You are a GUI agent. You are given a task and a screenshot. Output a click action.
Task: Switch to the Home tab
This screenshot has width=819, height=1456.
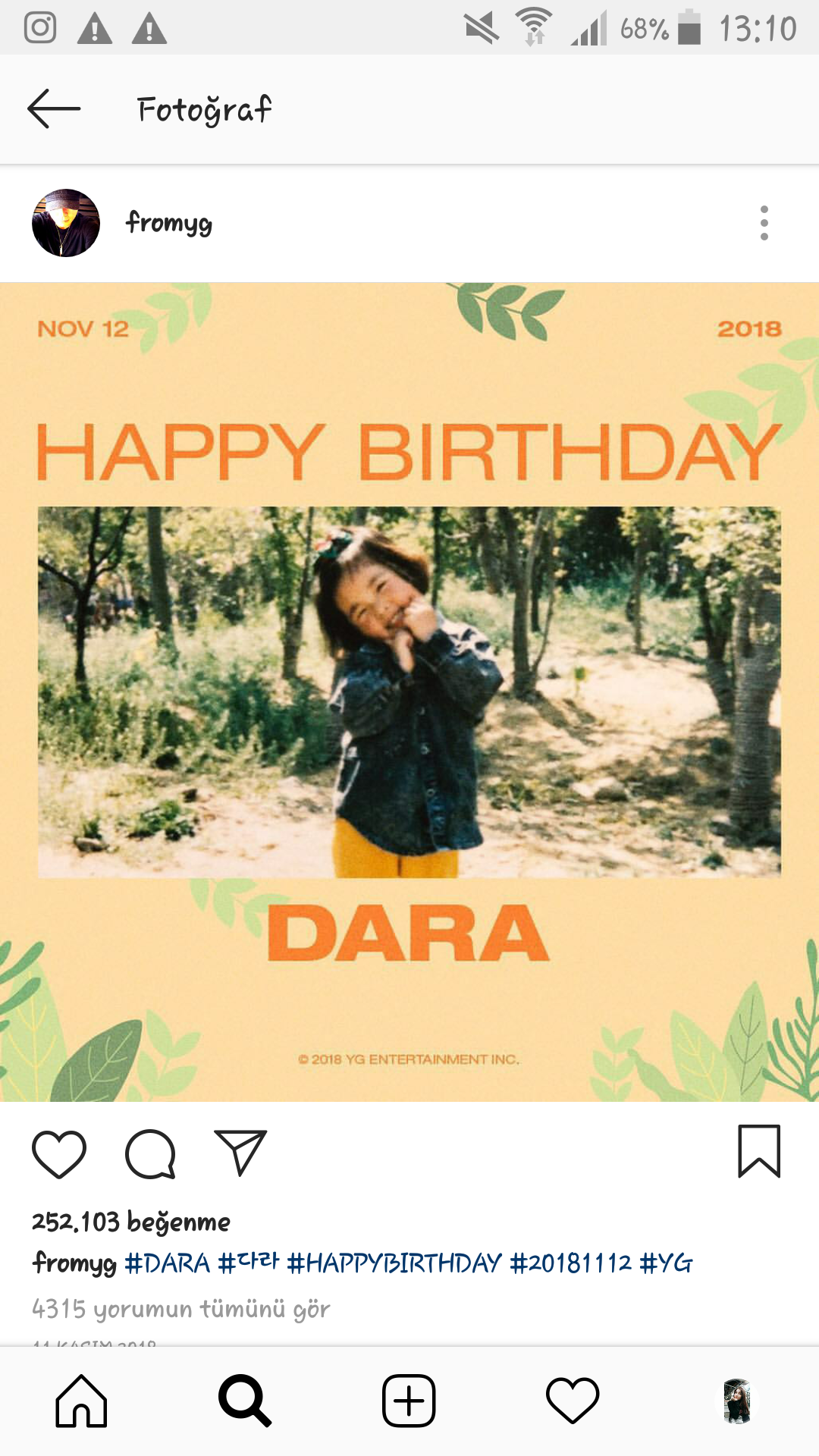(x=81, y=1401)
